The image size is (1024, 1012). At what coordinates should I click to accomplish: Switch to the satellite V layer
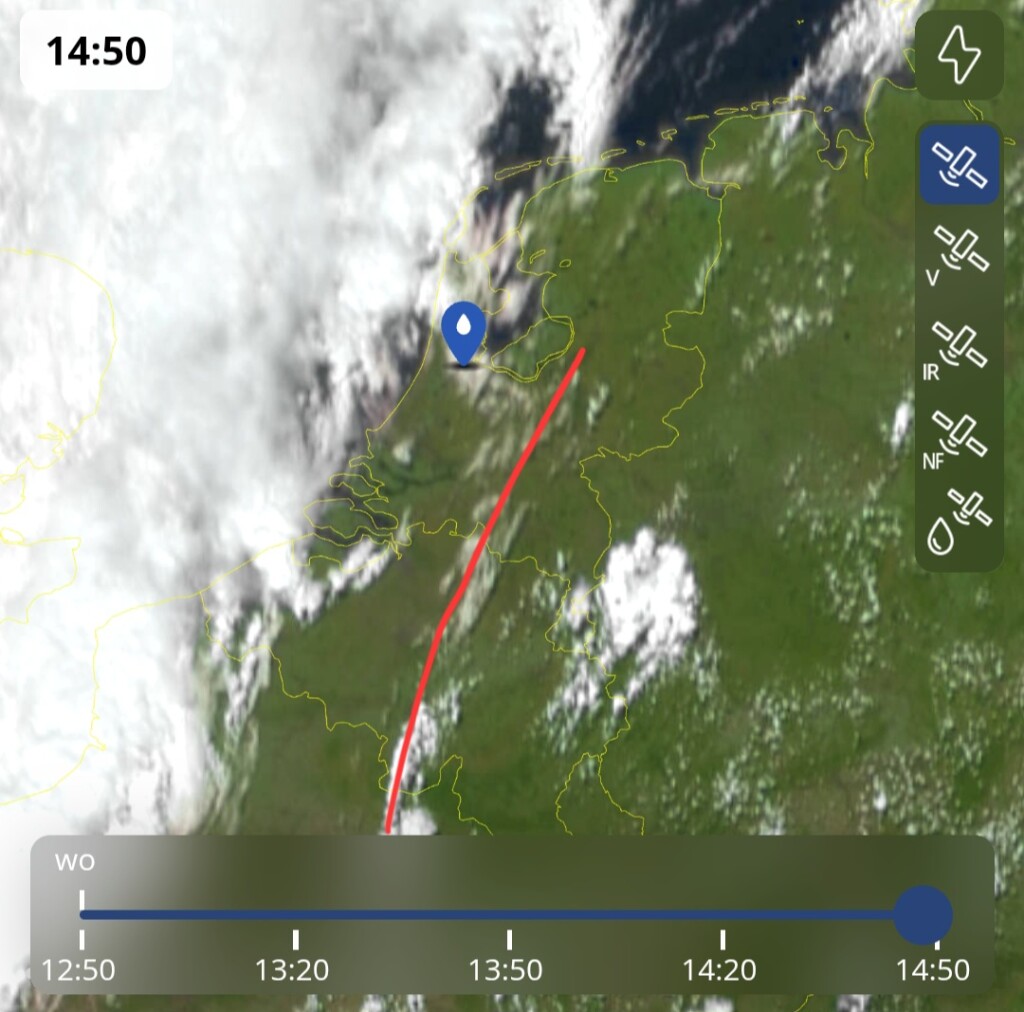tap(959, 255)
